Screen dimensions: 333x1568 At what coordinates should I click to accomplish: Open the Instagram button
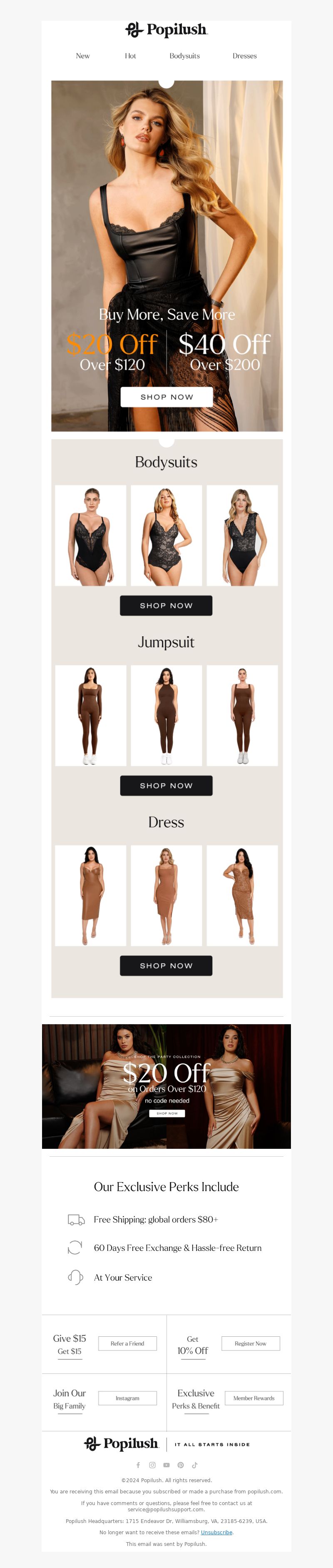[127, 1398]
